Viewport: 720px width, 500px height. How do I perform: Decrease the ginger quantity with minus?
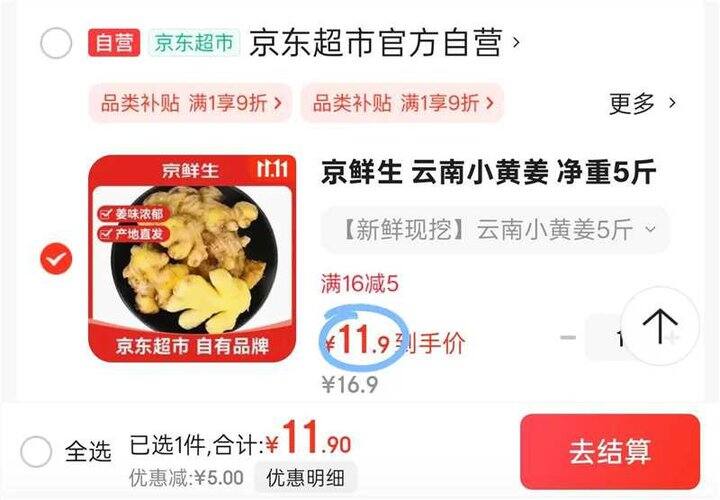point(568,338)
